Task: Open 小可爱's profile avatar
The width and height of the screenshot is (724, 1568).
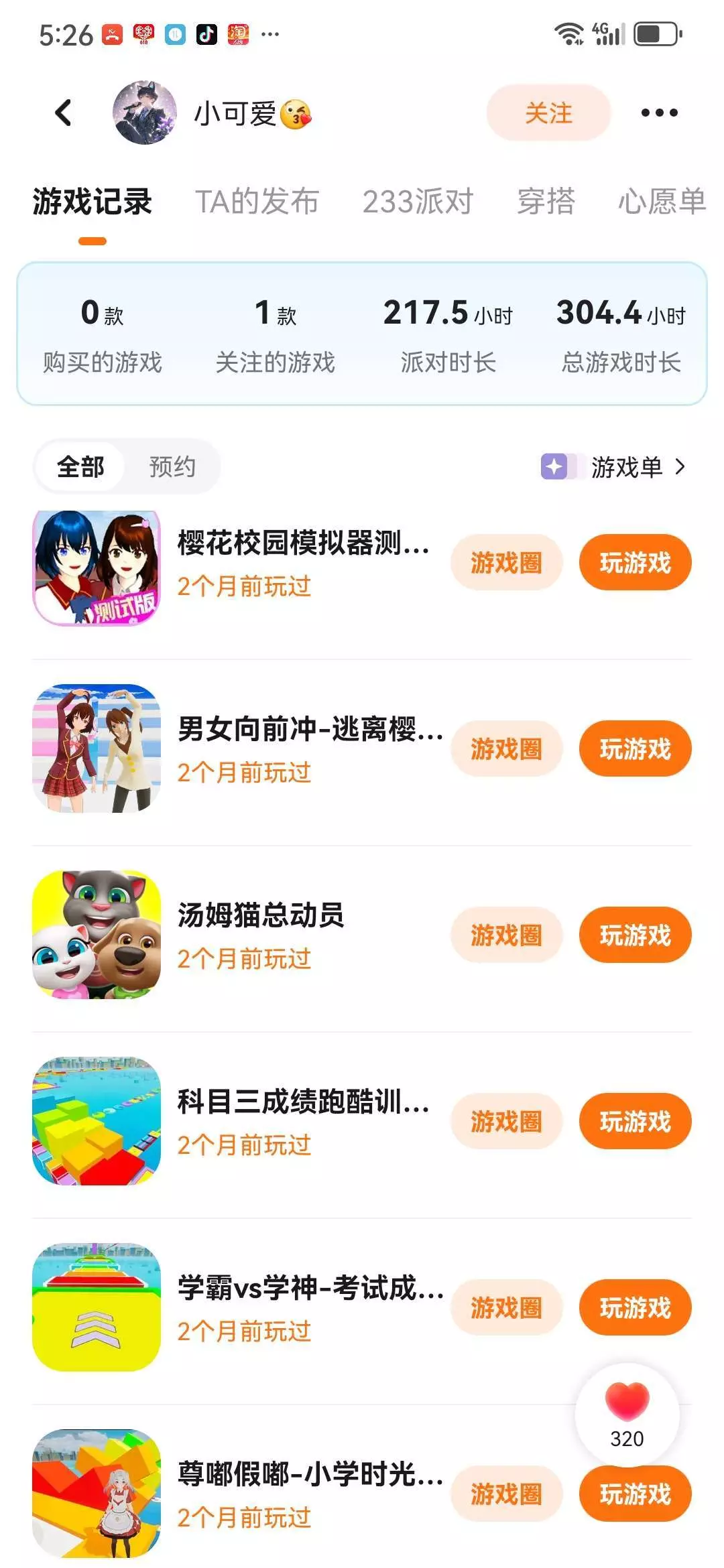Action: [144, 113]
